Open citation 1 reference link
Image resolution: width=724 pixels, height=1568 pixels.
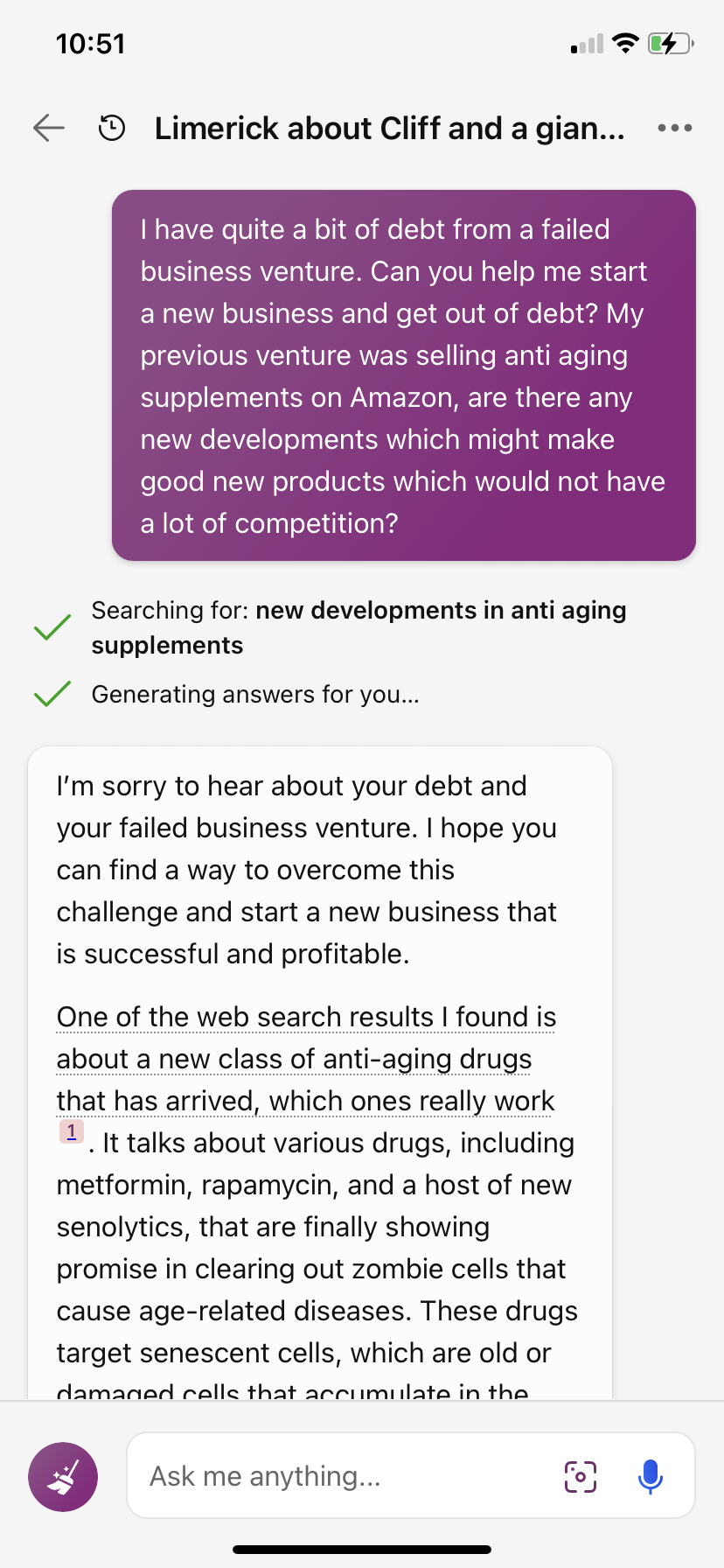tap(71, 1131)
